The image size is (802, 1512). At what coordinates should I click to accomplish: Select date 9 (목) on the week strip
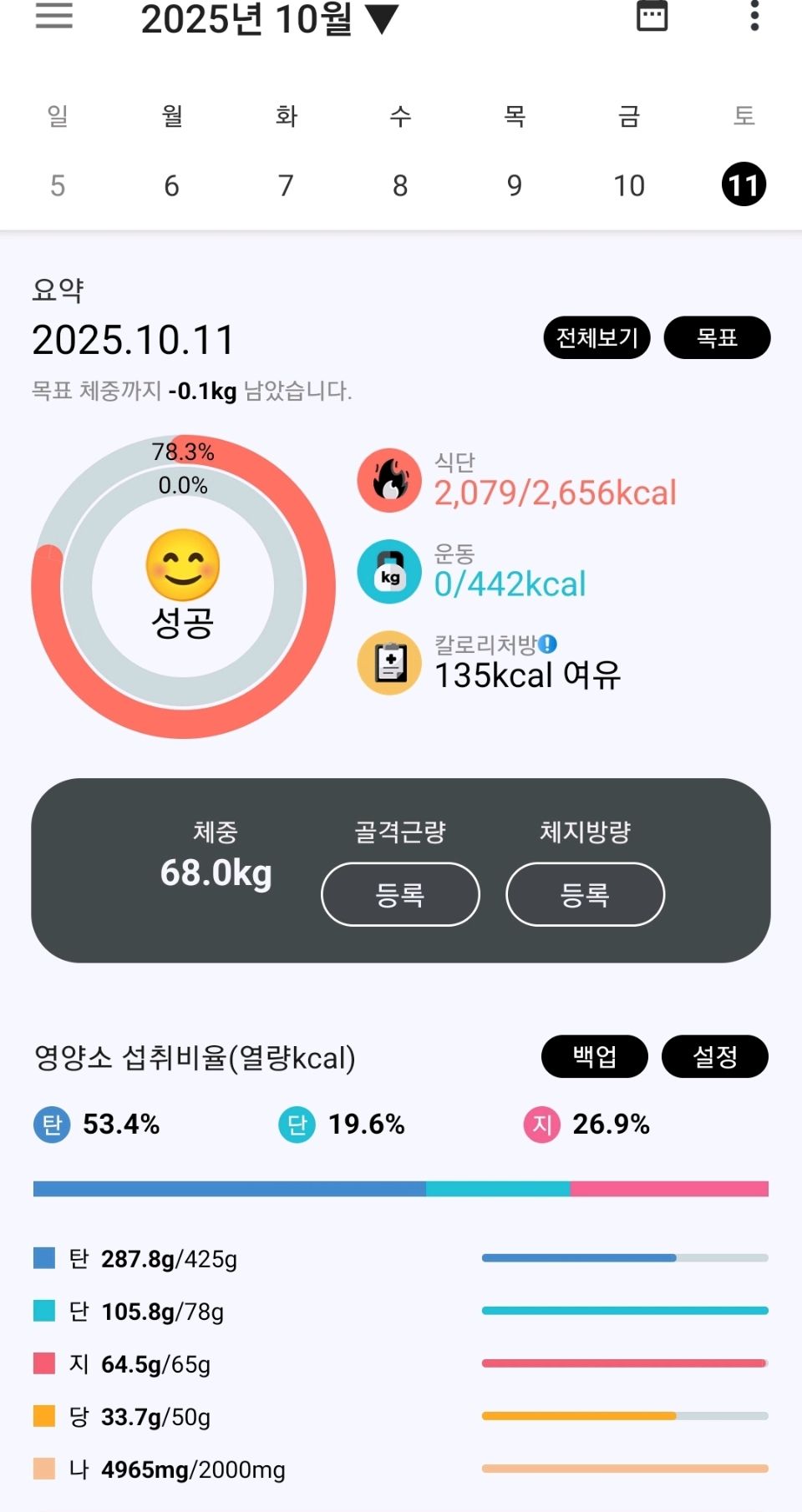[x=515, y=185]
